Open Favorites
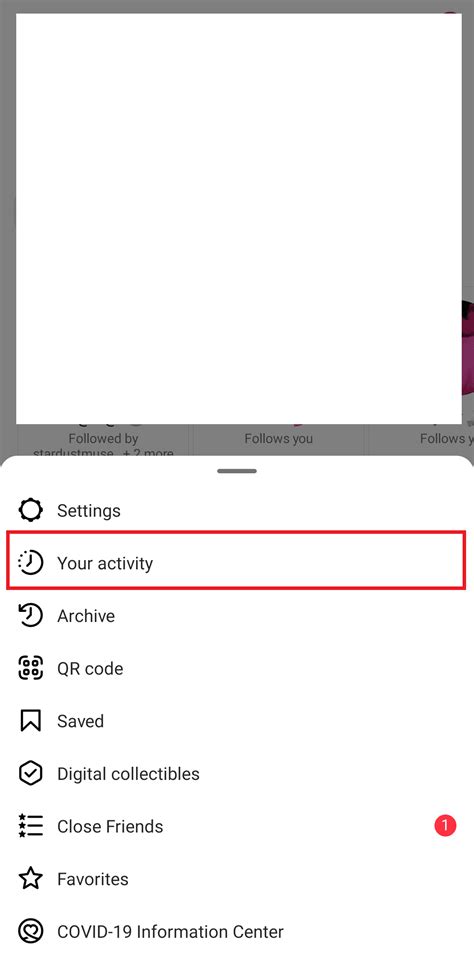The width and height of the screenshot is (474, 958). pyautogui.click(x=237, y=879)
